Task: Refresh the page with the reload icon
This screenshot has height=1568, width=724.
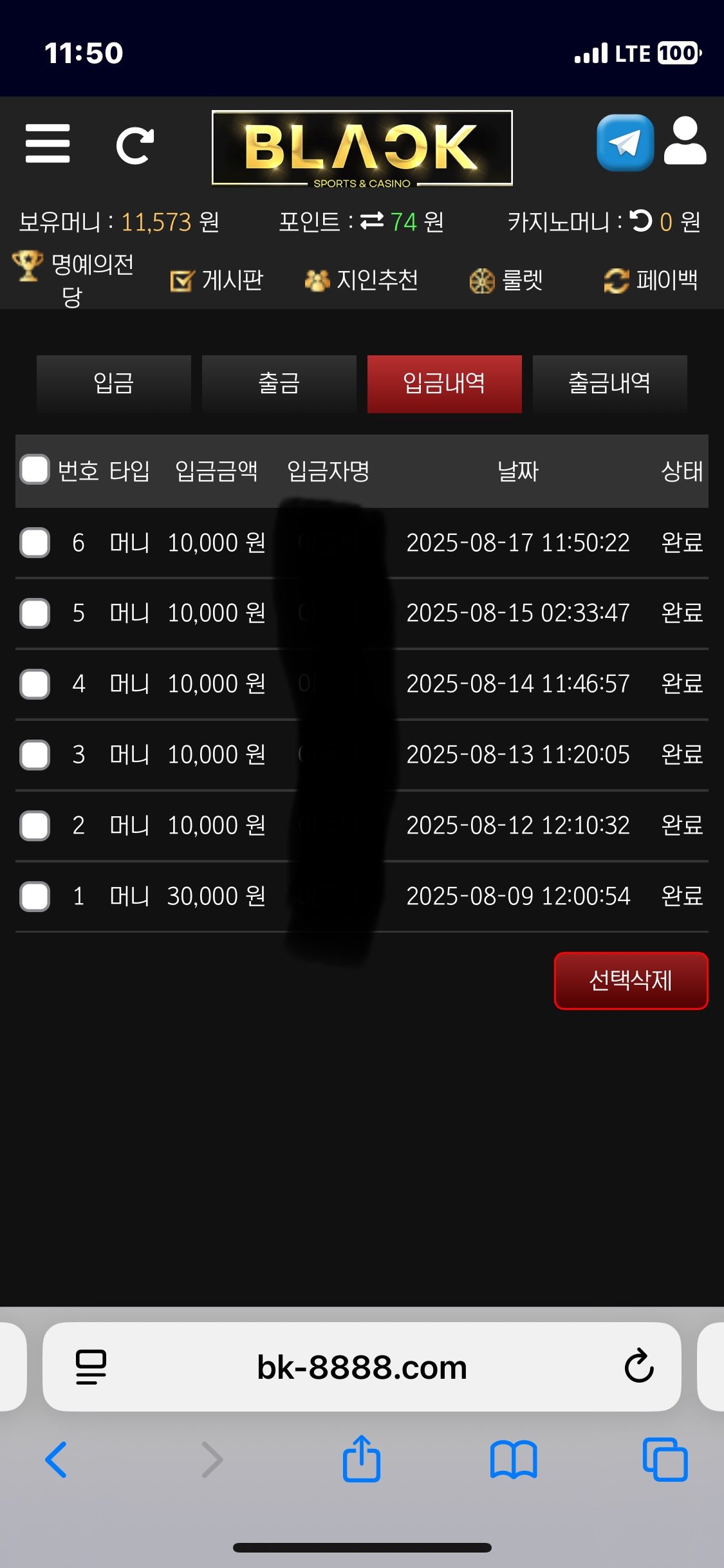Action: (x=135, y=145)
